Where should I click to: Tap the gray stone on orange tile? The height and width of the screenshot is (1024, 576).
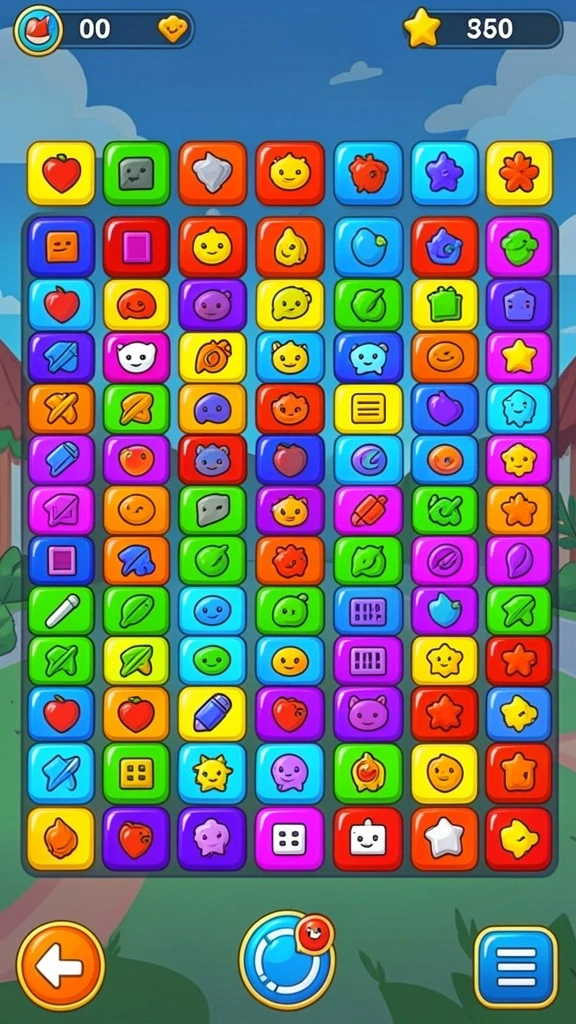(x=213, y=174)
